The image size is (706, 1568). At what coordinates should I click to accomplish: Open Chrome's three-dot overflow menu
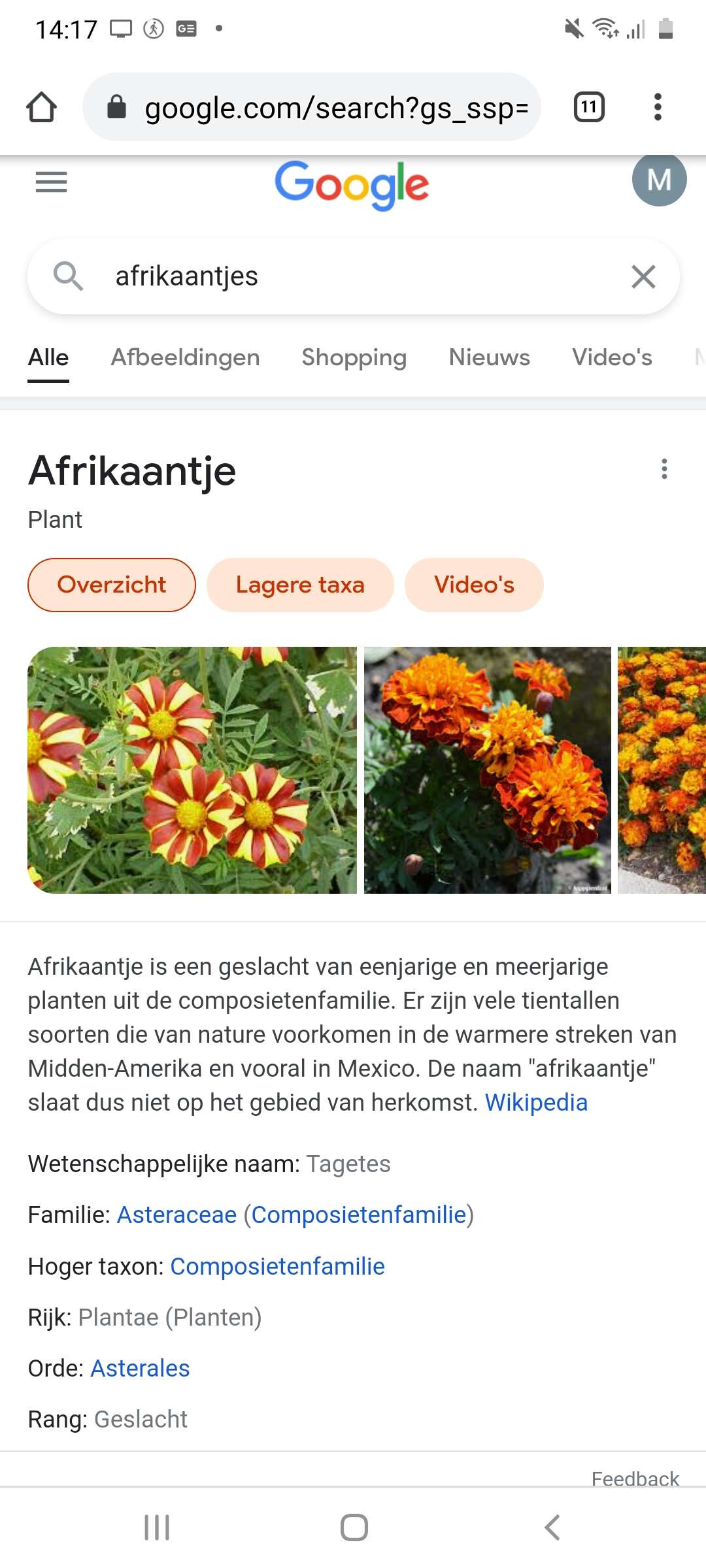pyautogui.click(x=658, y=107)
